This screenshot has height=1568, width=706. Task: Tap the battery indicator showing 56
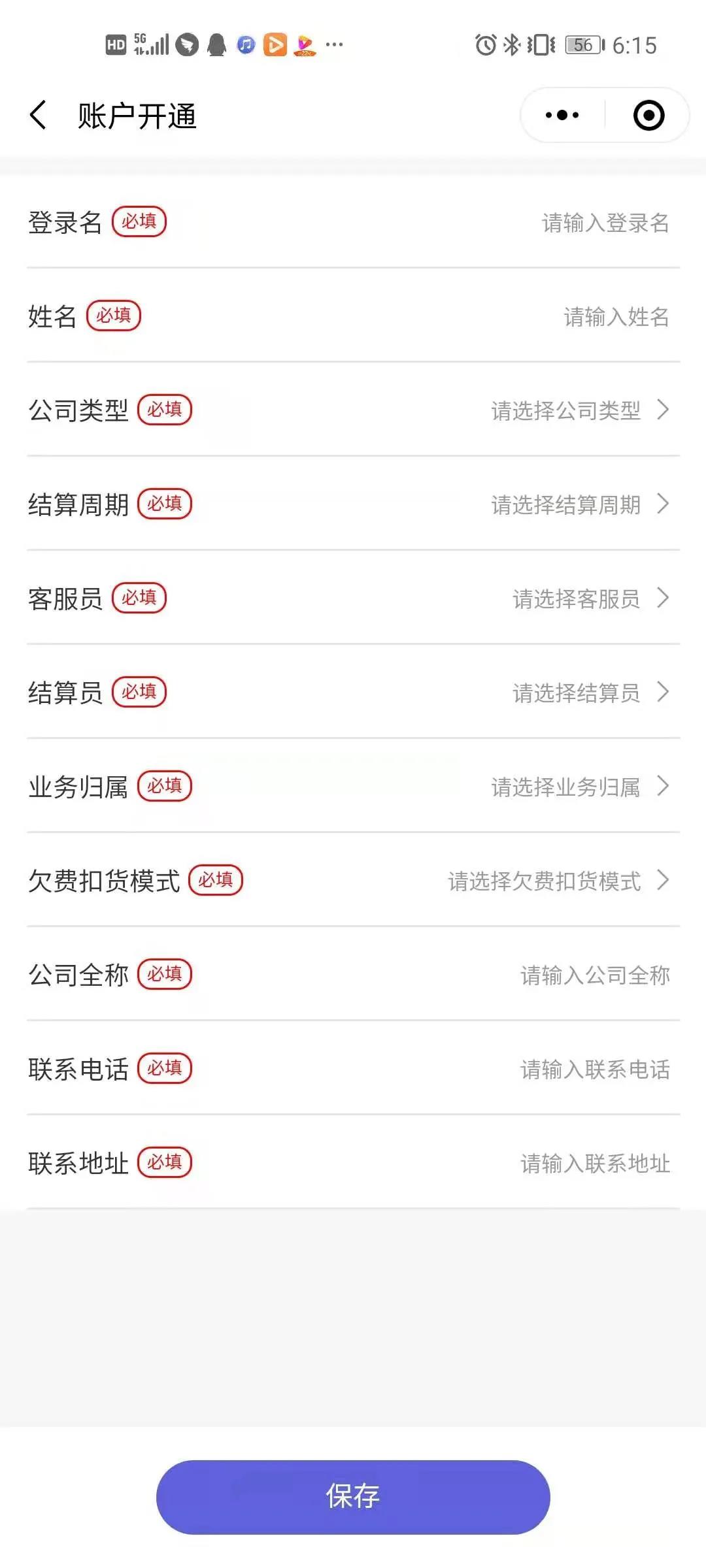click(x=580, y=44)
